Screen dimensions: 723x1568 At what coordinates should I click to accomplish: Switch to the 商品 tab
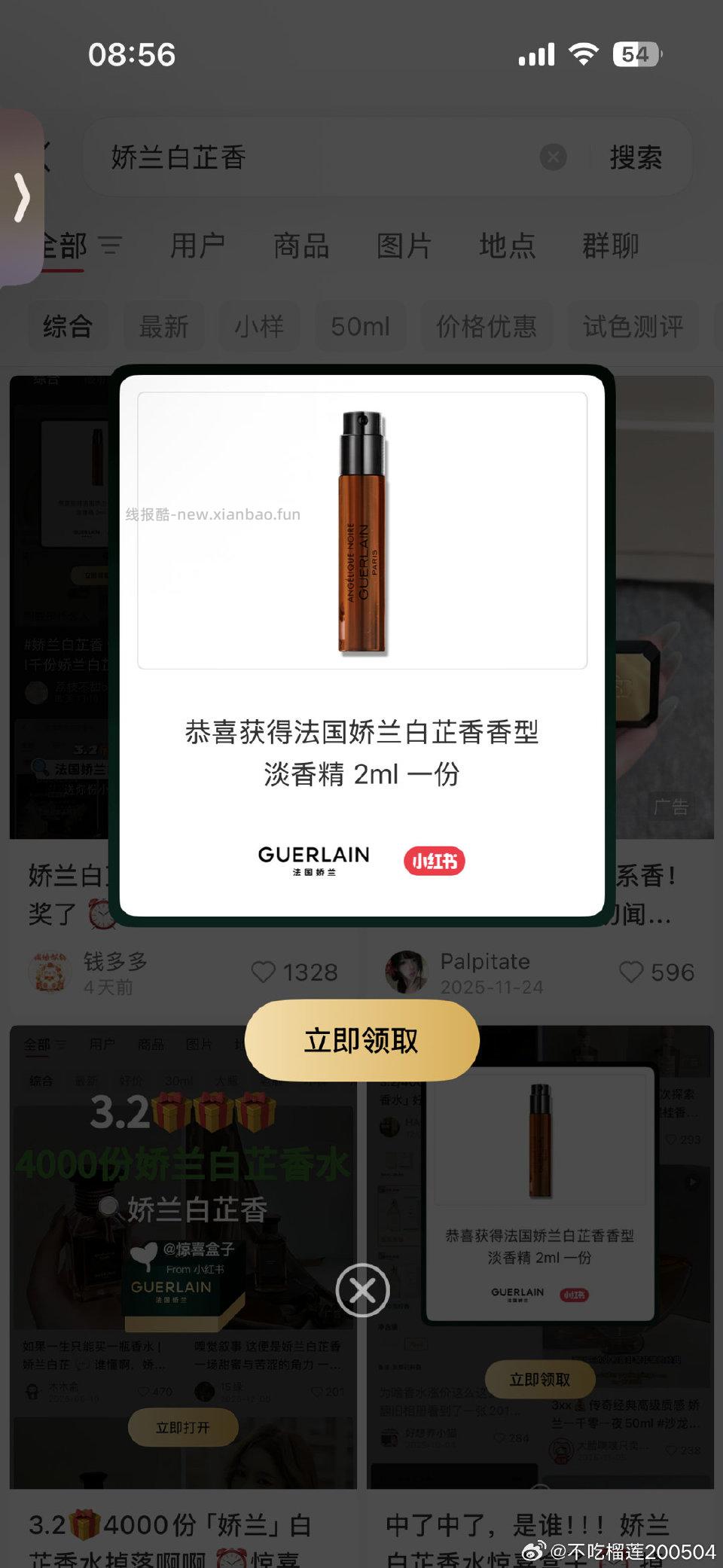point(301,246)
